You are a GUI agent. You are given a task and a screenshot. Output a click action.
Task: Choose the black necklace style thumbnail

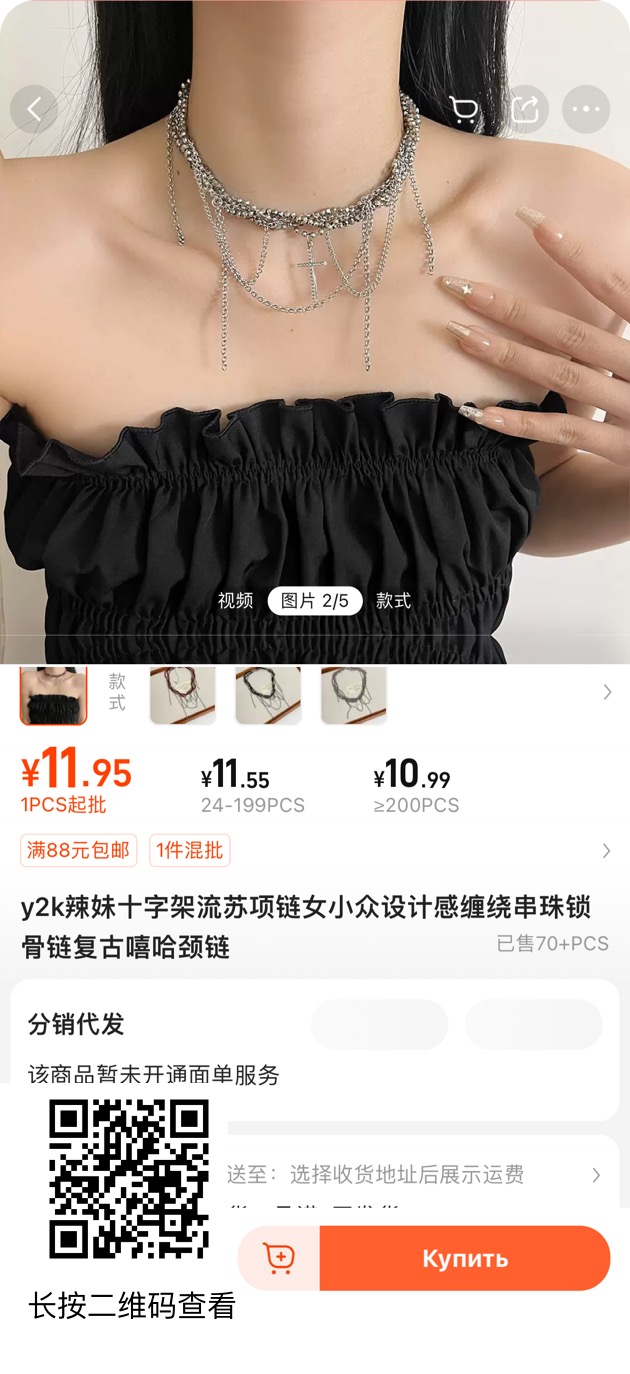(268, 693)
